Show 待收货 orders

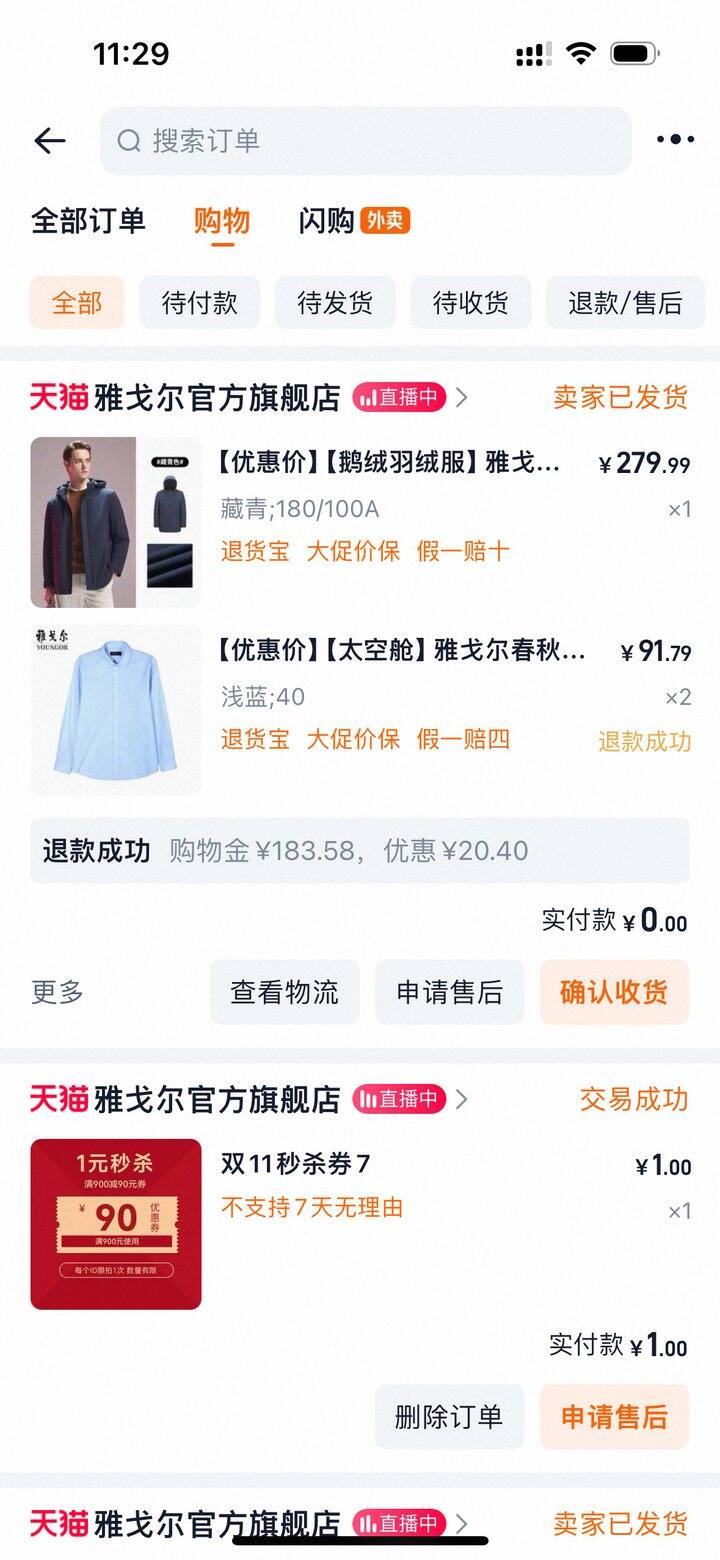(470, 303)
